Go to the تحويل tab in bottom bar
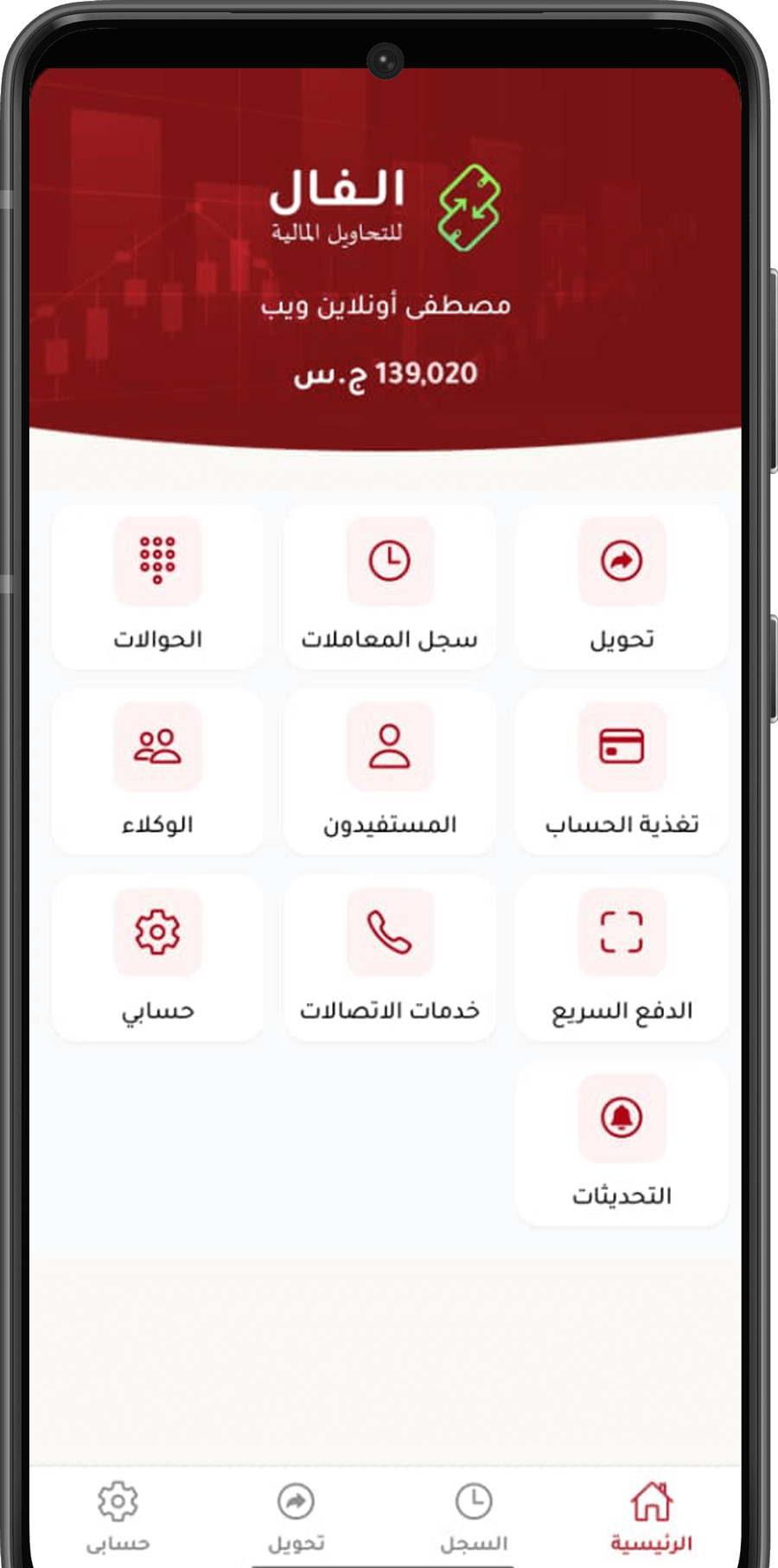 (296, 1518)
